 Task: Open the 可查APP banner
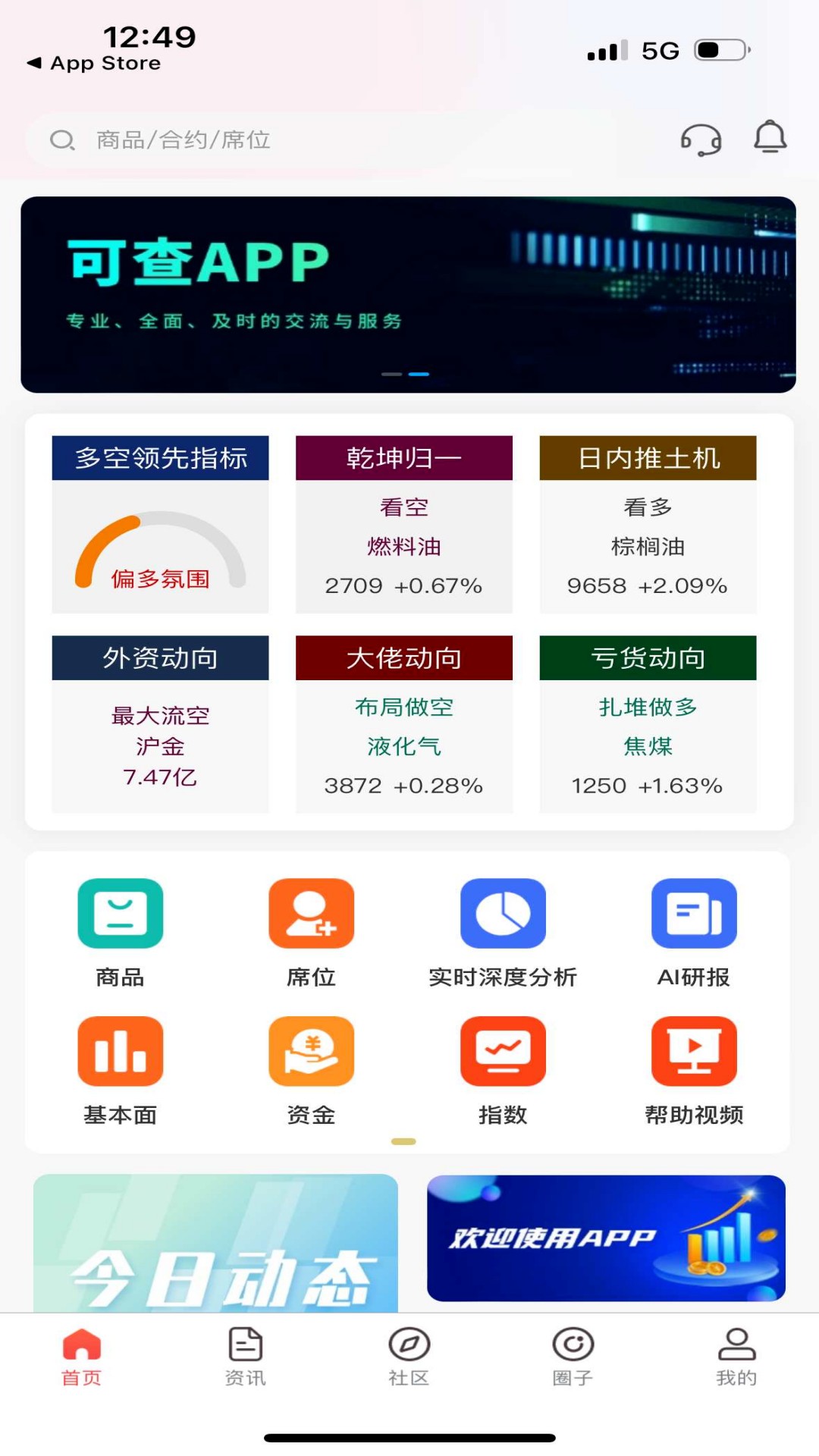[408, 294]
